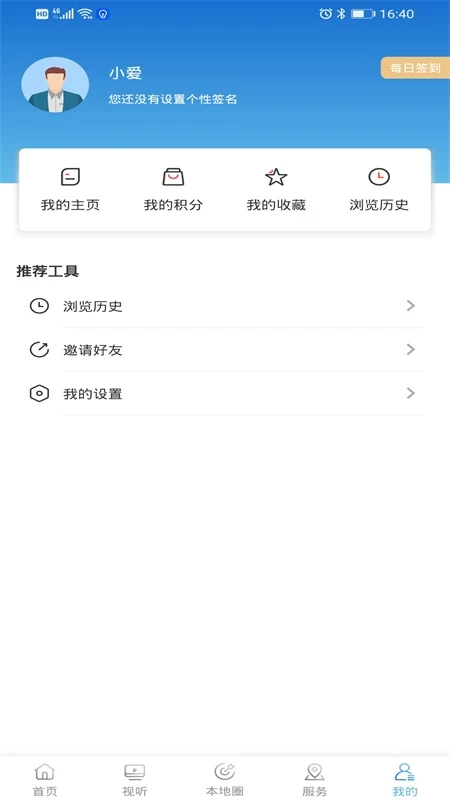This screenshot has height=800, width=450.
Task: Tap the 每日签到 daily check-in button
Action: click(415, 68)
